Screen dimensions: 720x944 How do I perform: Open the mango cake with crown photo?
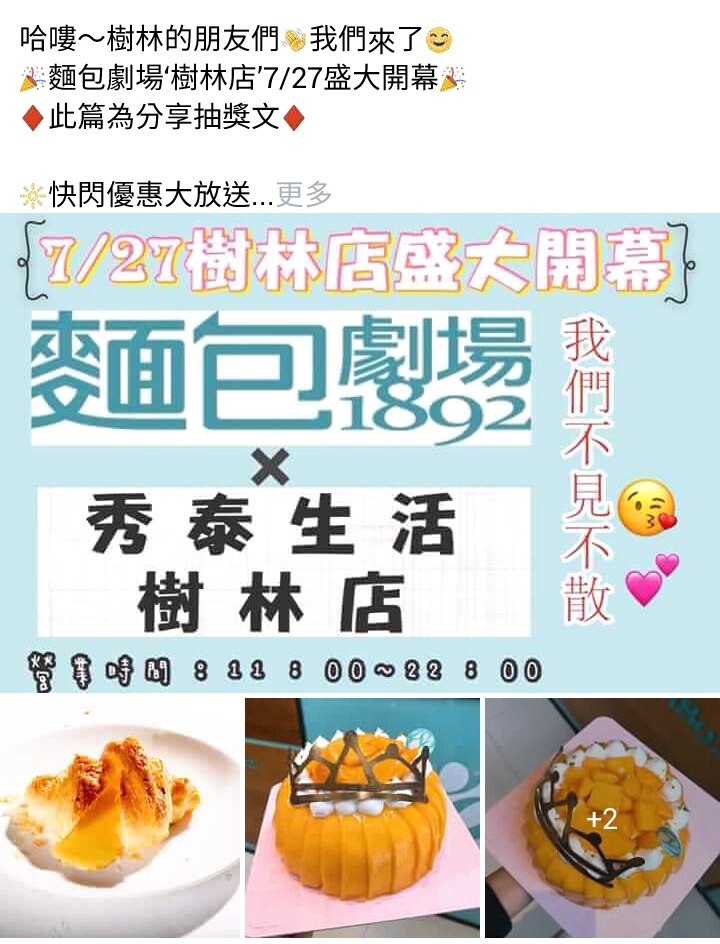tap(362, 818)
